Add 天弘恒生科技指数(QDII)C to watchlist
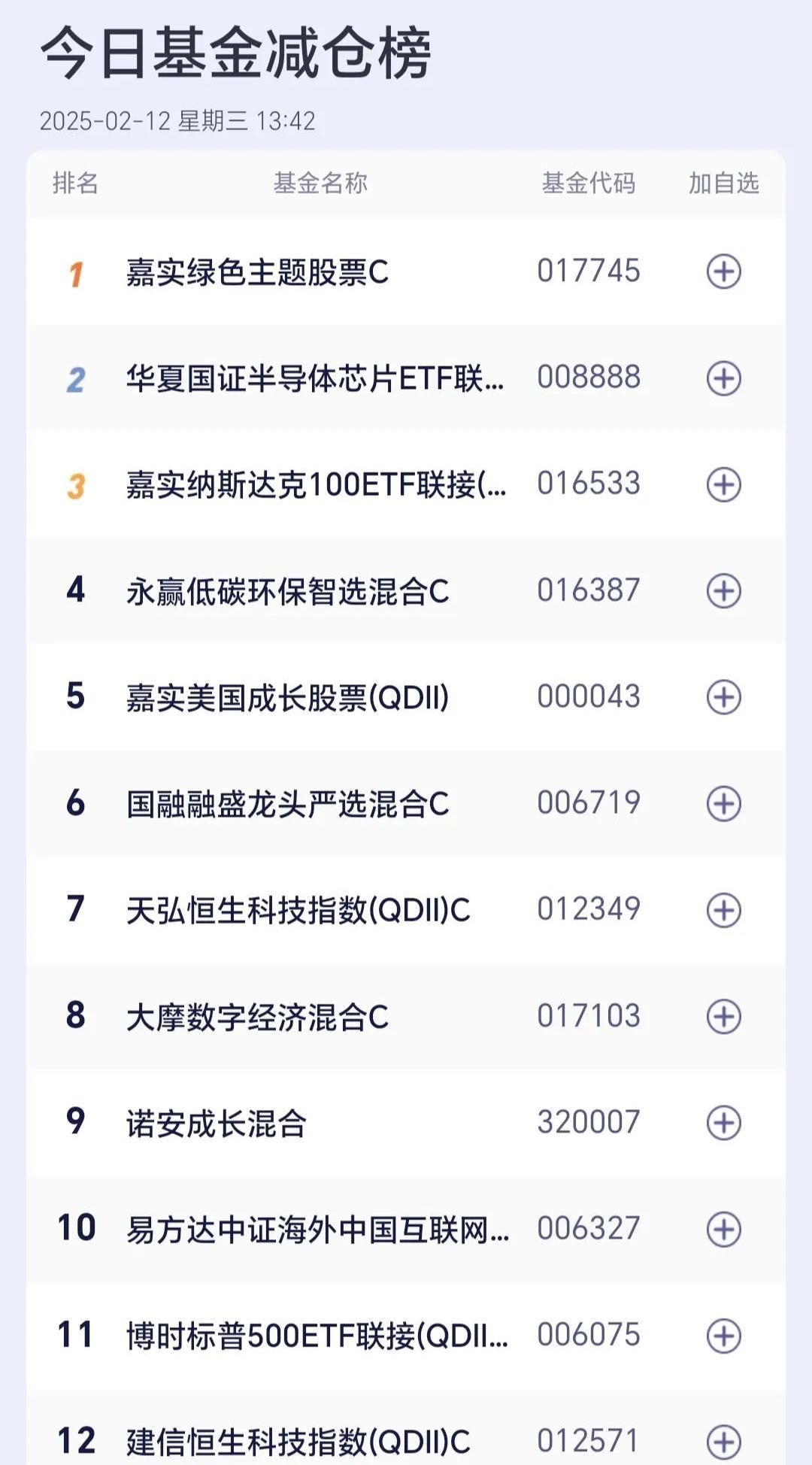 point(723,910)
